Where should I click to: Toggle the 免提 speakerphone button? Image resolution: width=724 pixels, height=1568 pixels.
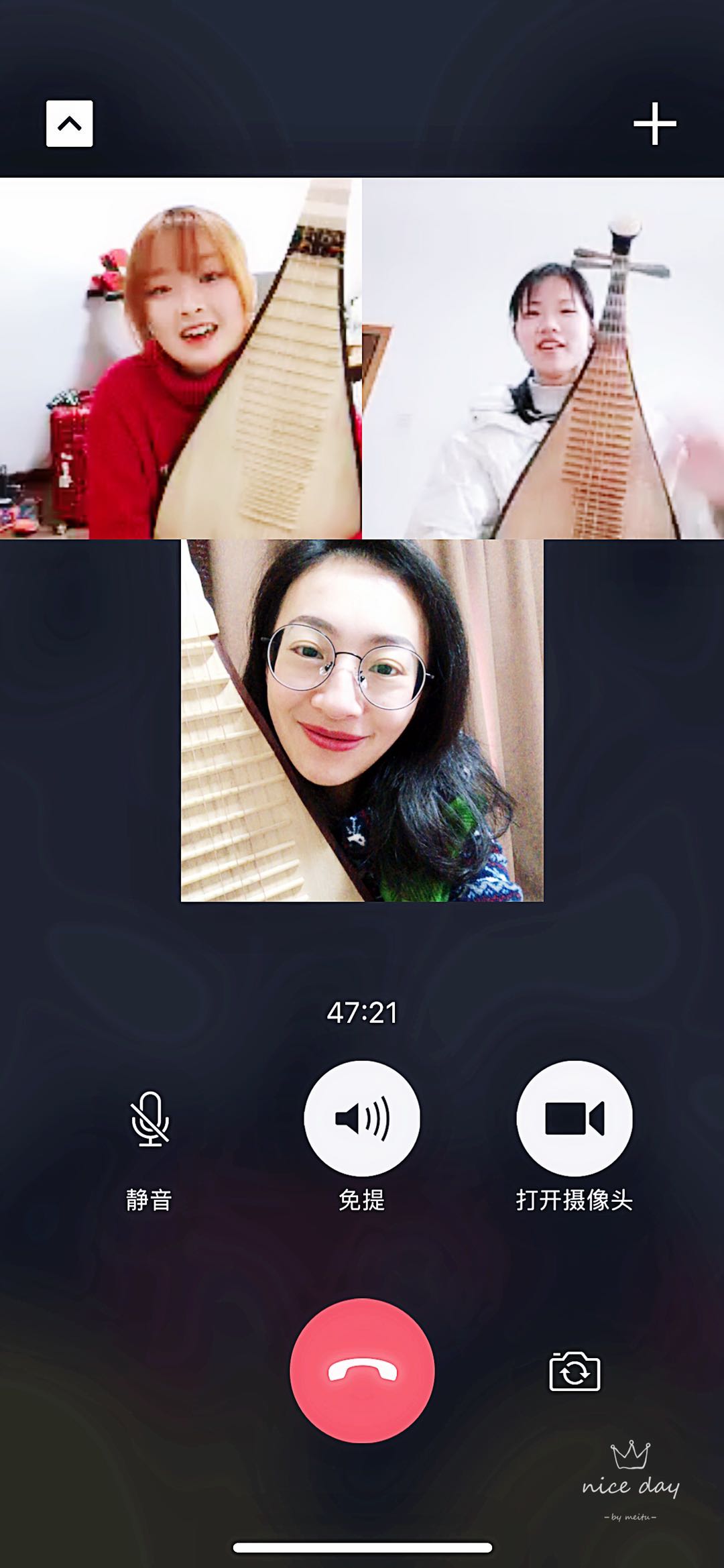(362, 1119)
